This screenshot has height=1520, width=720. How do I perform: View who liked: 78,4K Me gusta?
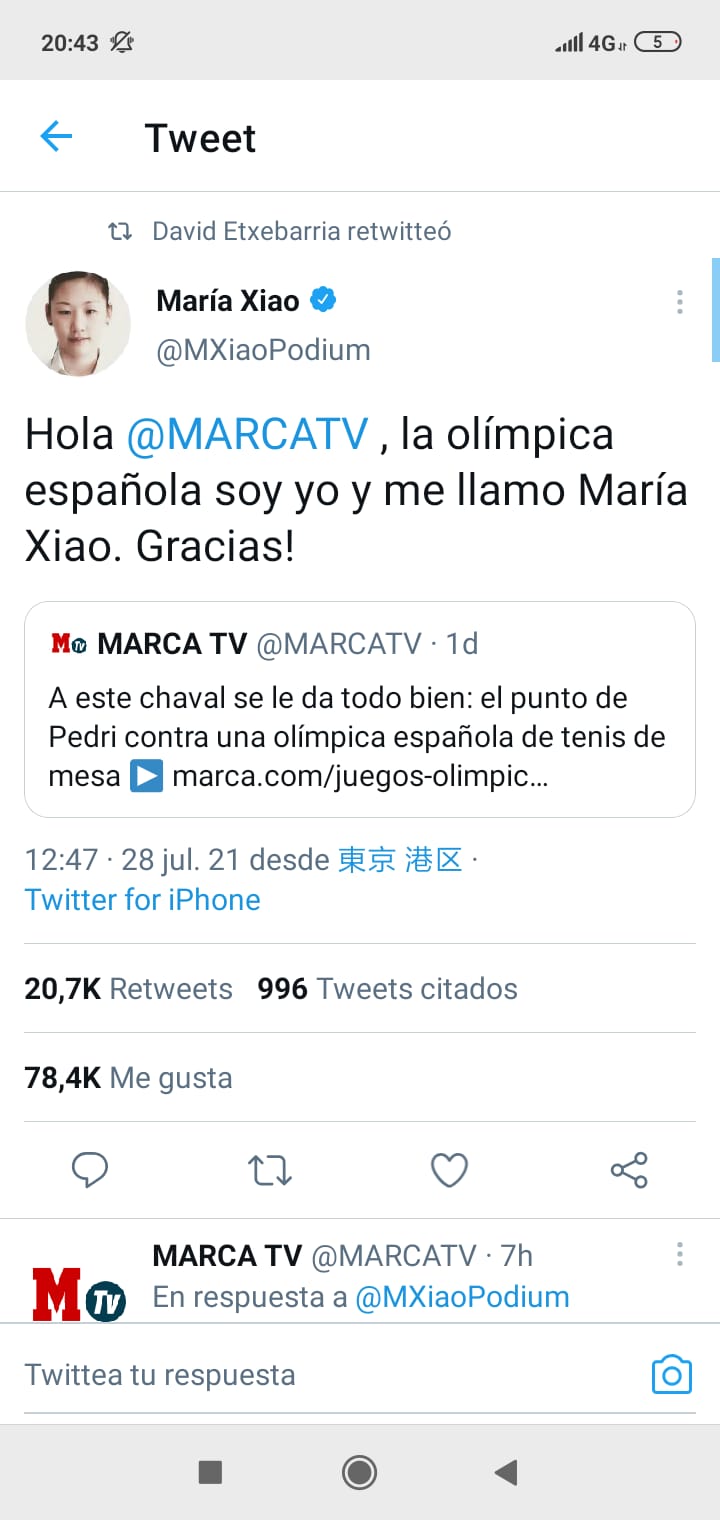(128, 1078)
